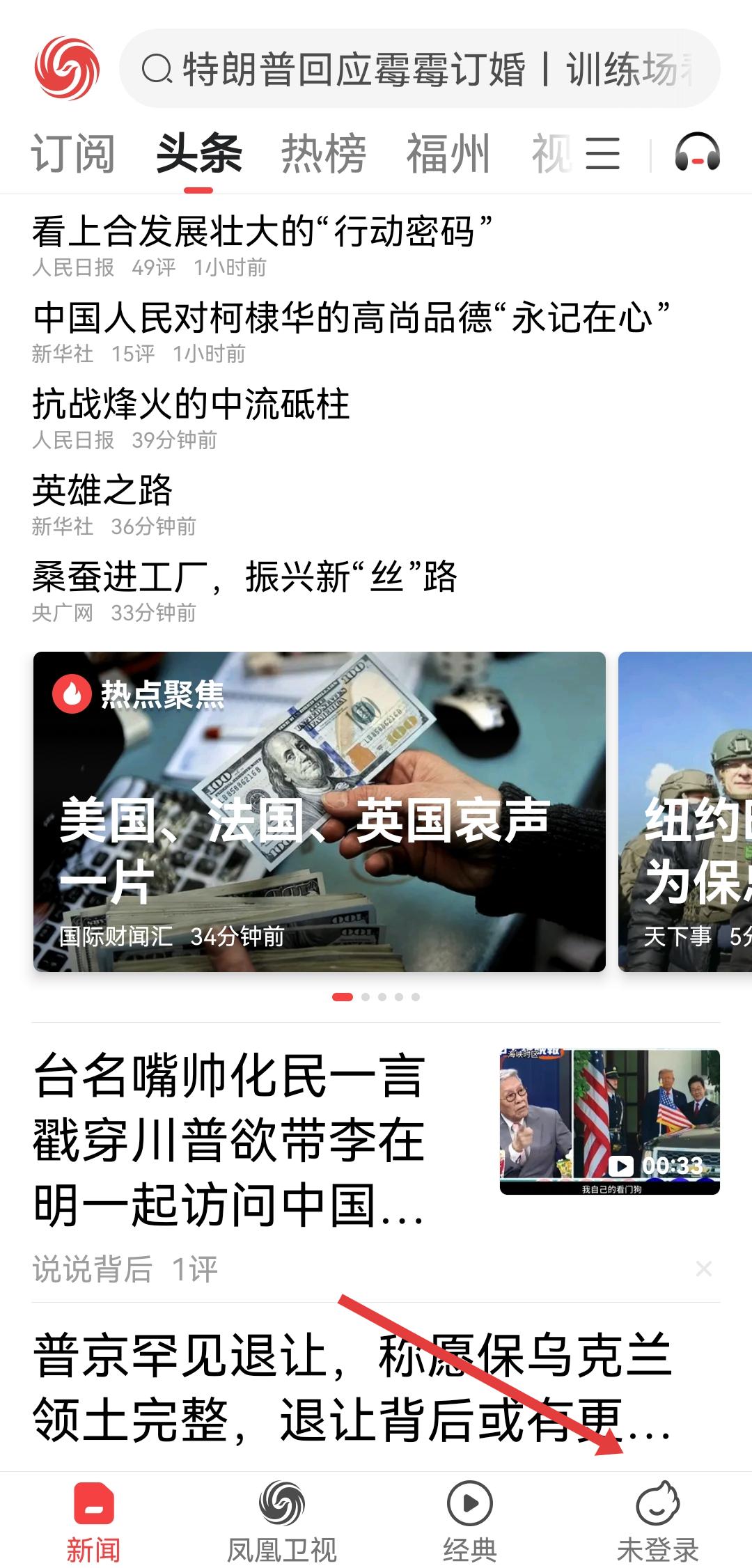752x1568 pixels.
Task: Go to the 新闻 bottom tab
Action: [93, 1520]
